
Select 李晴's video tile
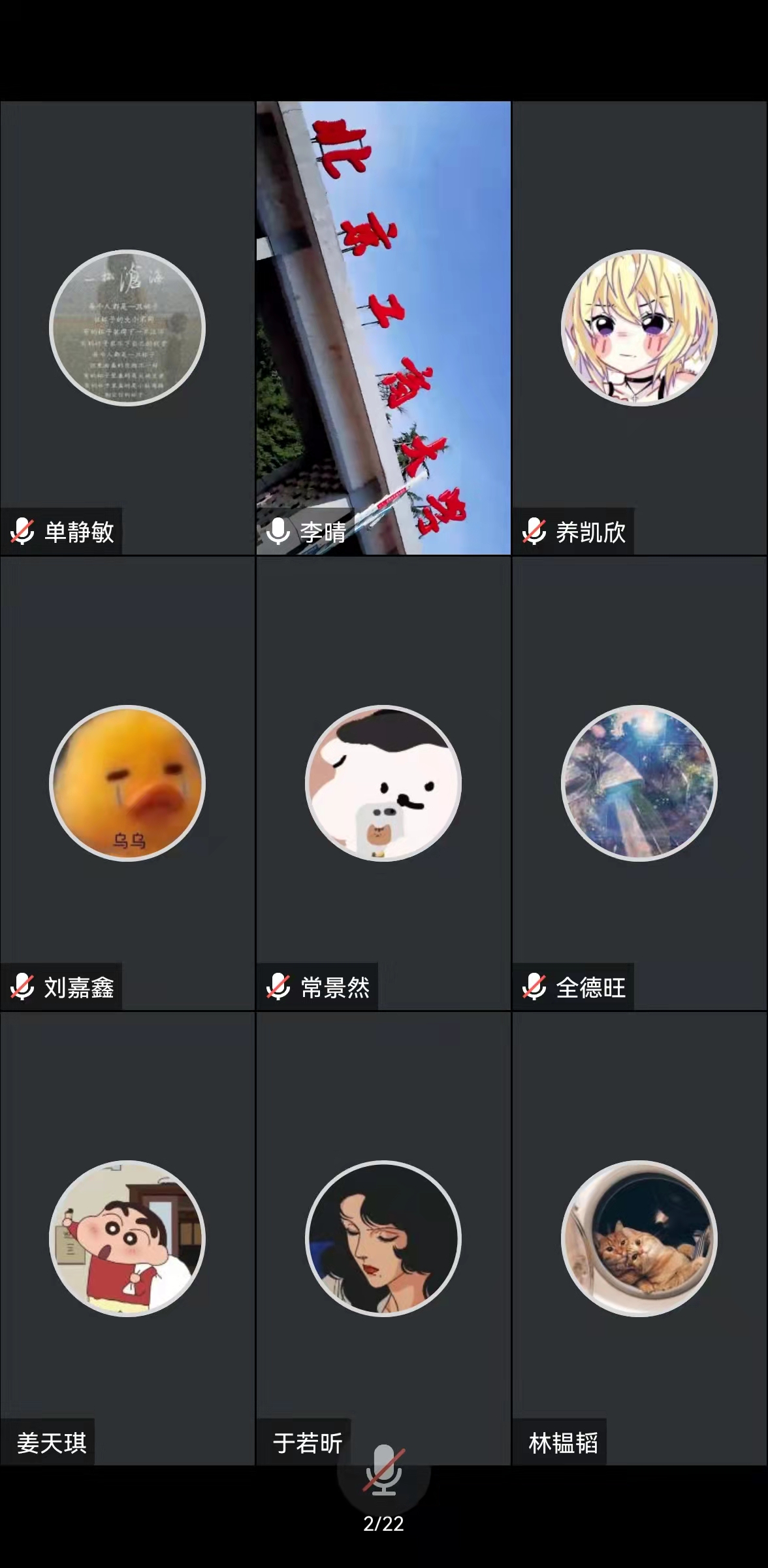[x=383, y=328]
